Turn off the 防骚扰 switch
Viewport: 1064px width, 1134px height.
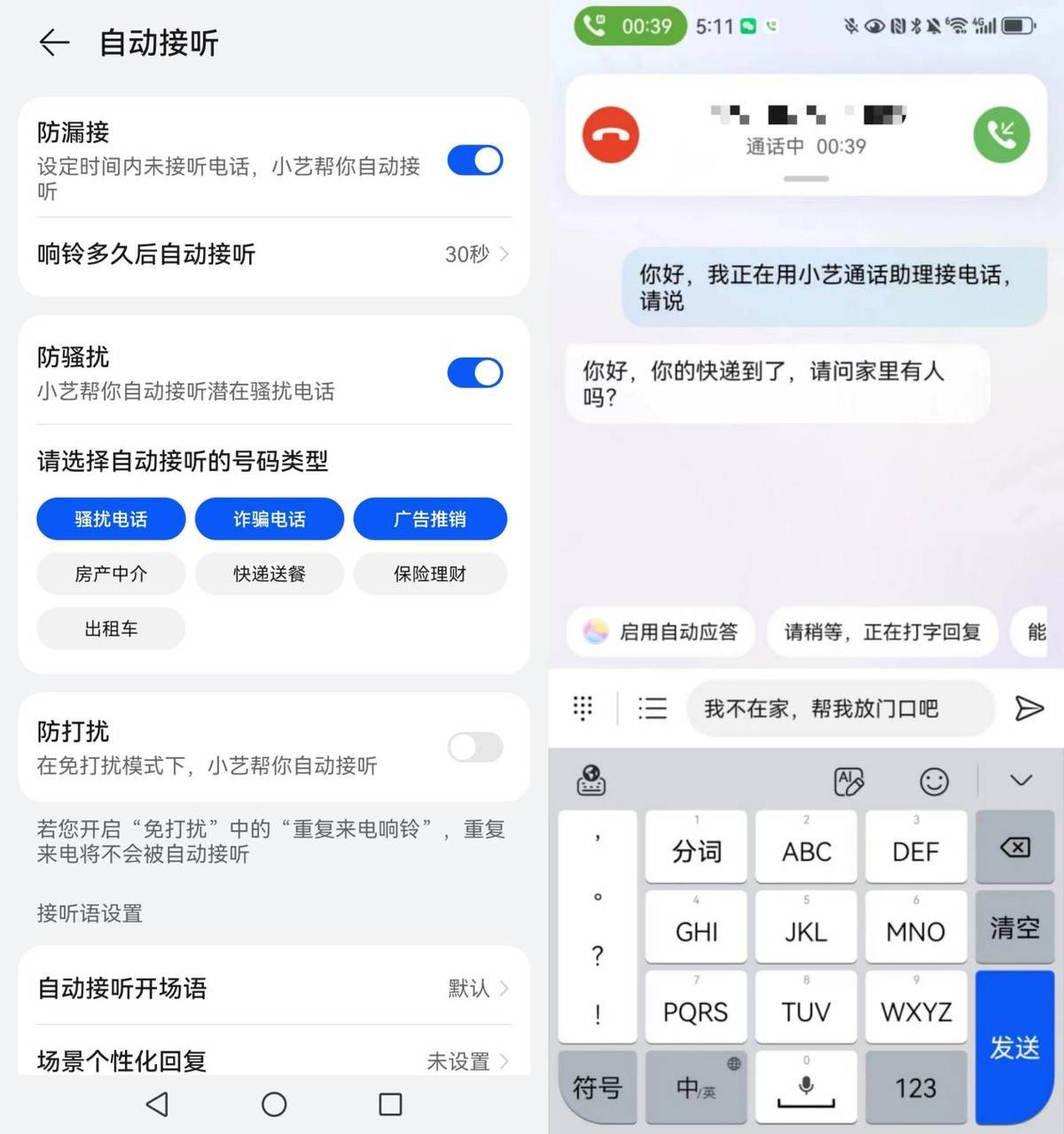click(475, 373)
